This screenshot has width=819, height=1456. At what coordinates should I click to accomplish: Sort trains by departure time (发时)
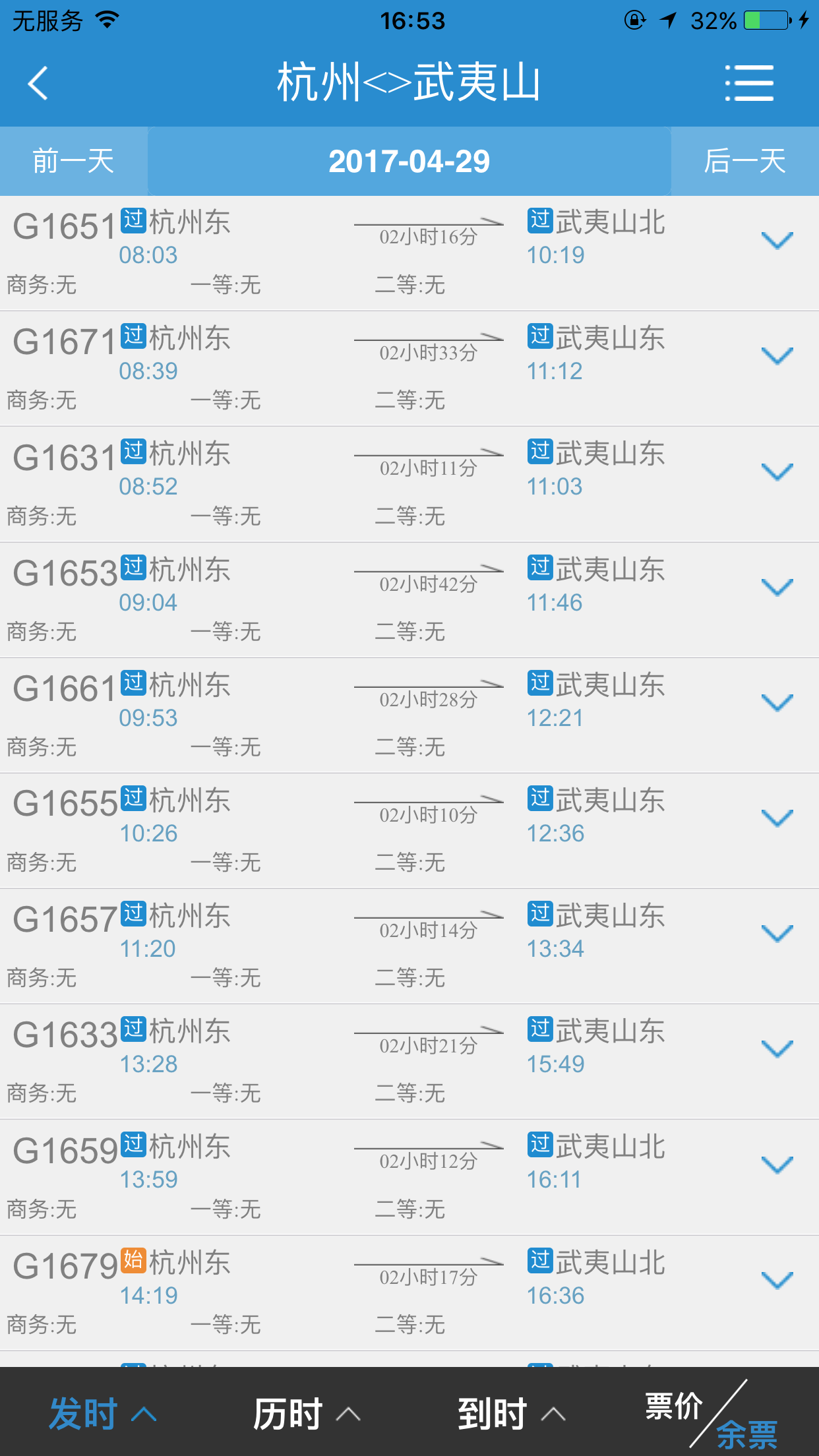point(102,1413)
